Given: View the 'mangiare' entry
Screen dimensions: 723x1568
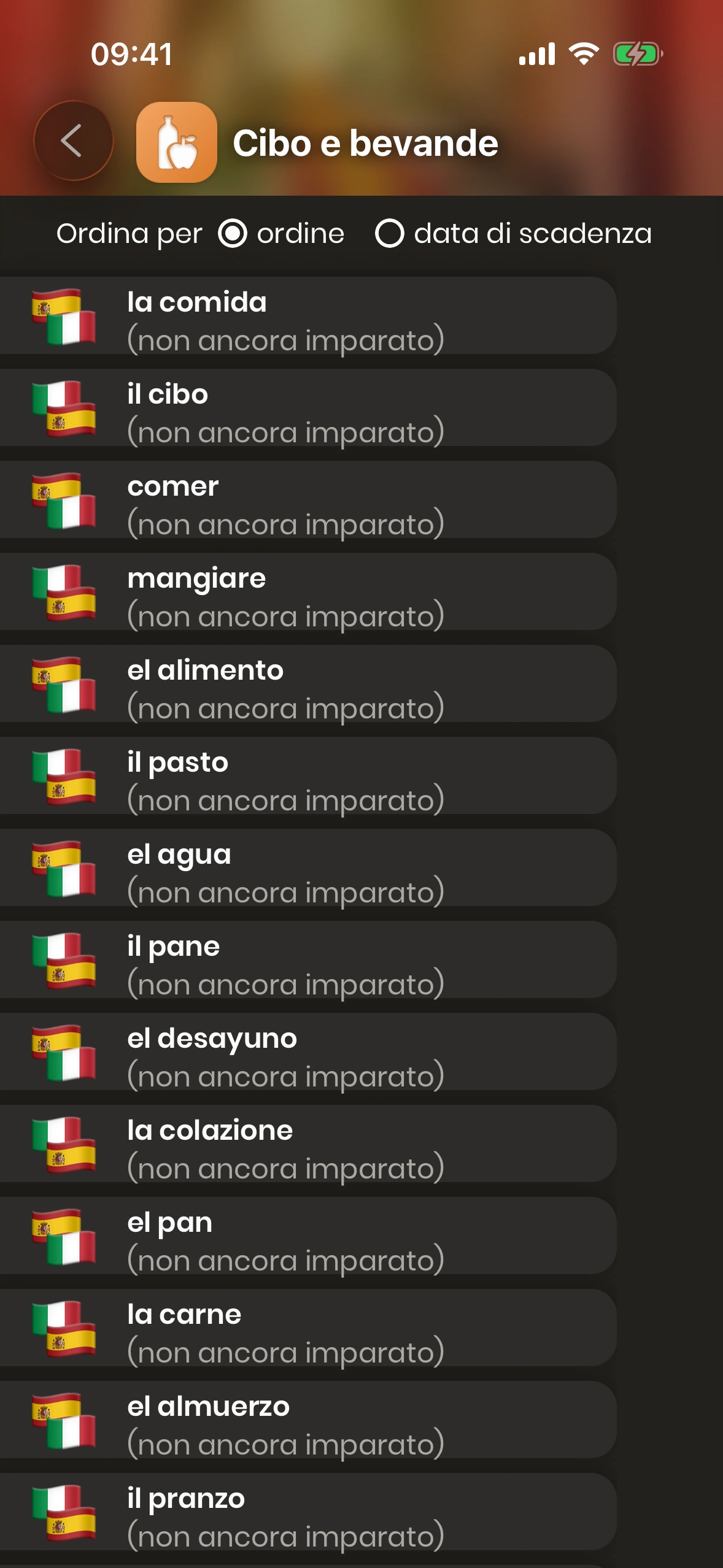Looking at the screenshot, I should point(307,592).
